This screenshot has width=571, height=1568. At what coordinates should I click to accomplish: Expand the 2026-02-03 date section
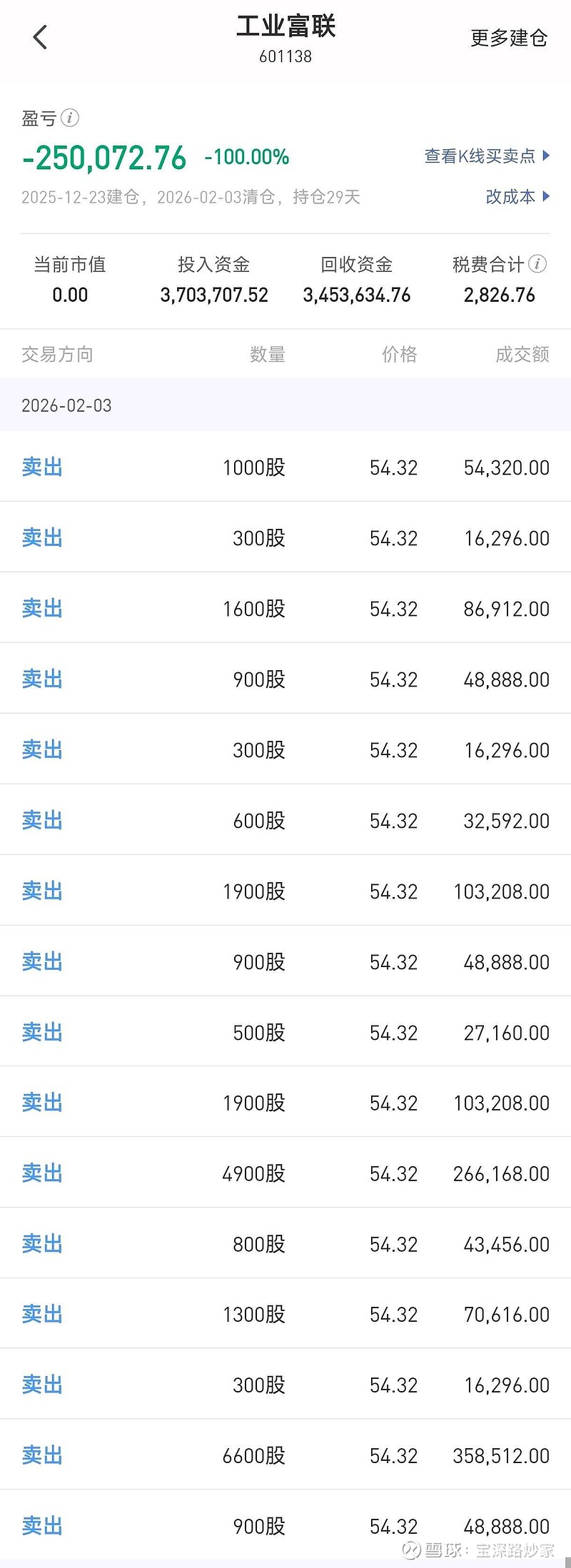click(66, 405)
